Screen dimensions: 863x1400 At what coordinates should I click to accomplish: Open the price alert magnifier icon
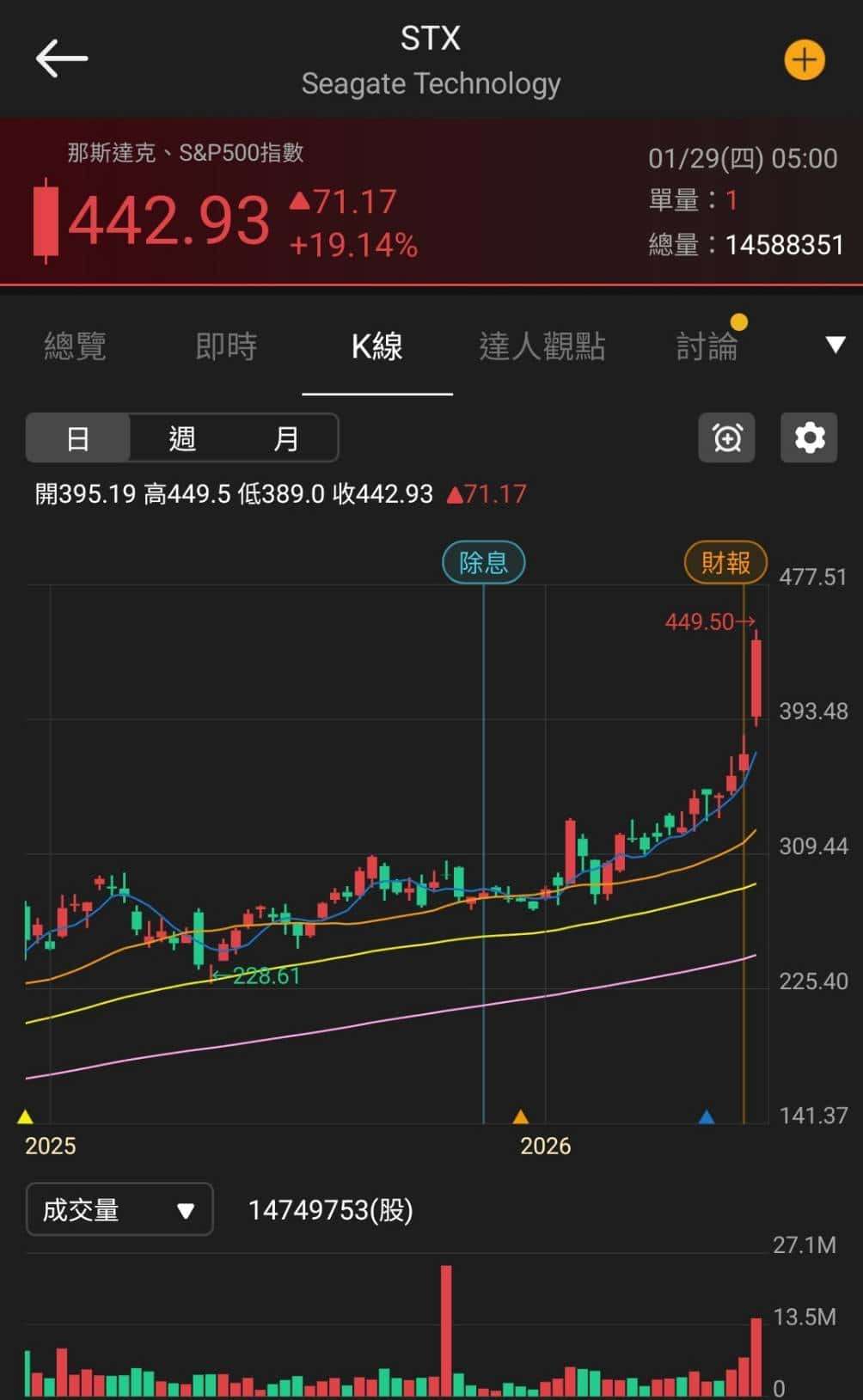726,438
